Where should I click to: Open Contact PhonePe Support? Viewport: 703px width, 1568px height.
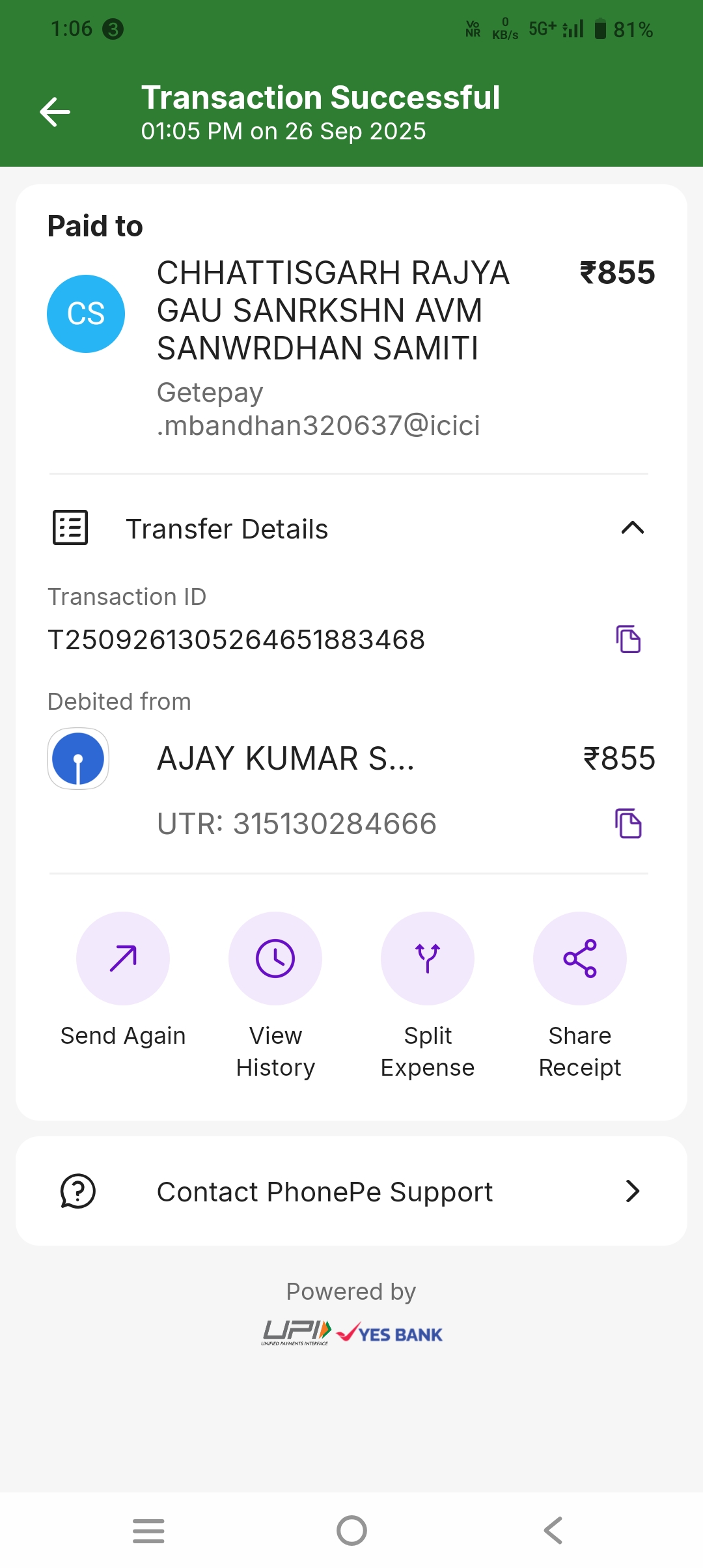pos(351,1192)
